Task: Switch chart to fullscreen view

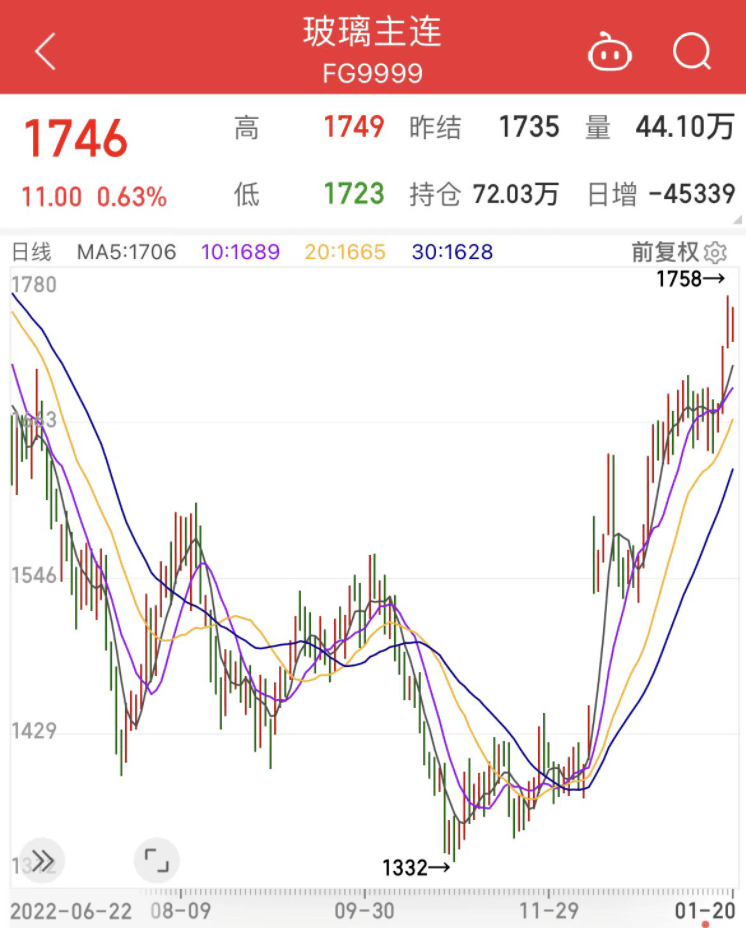Action: click(x=156, y=859)
